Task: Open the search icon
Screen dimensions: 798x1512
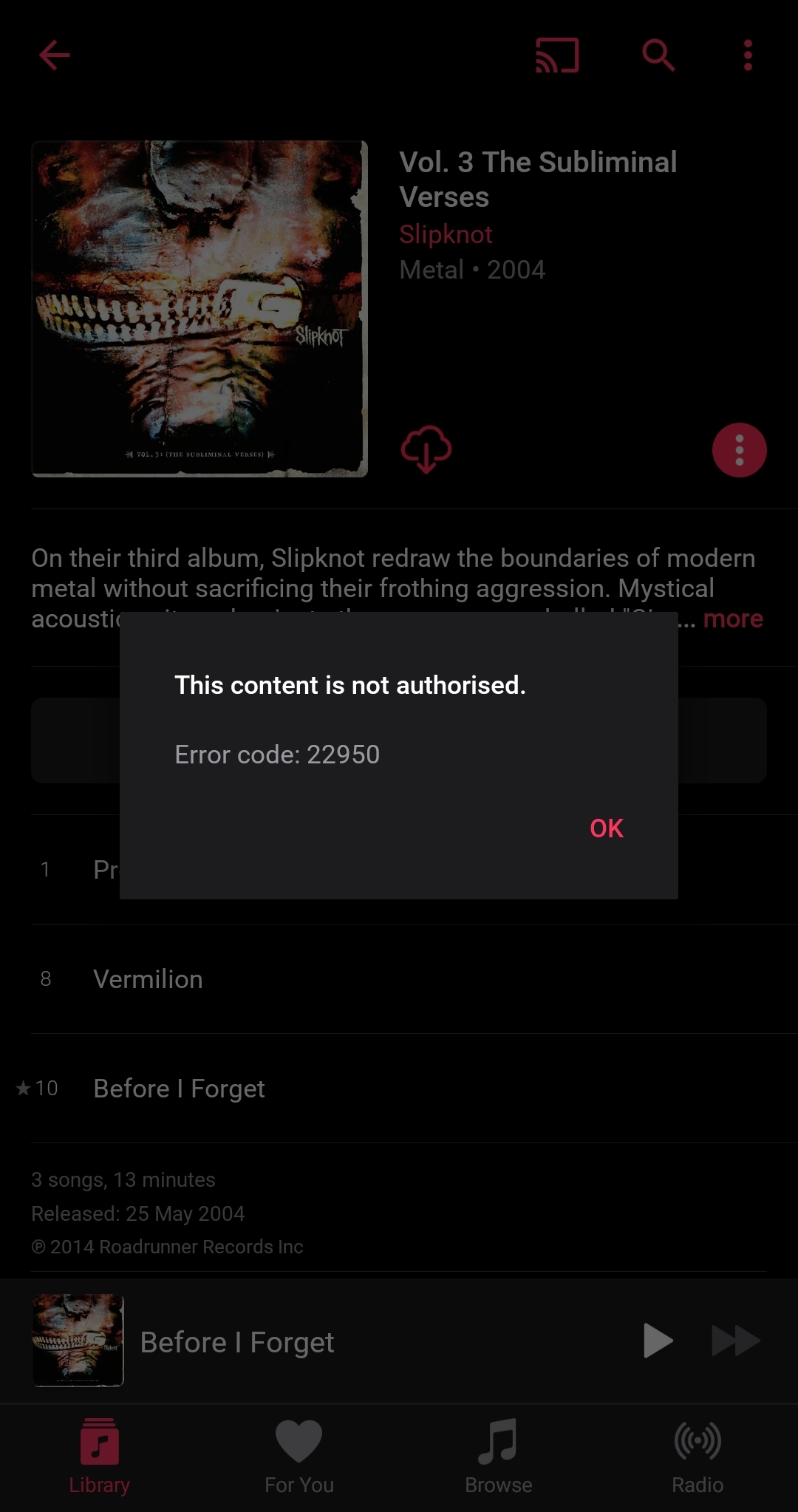Action: point(658,55)
